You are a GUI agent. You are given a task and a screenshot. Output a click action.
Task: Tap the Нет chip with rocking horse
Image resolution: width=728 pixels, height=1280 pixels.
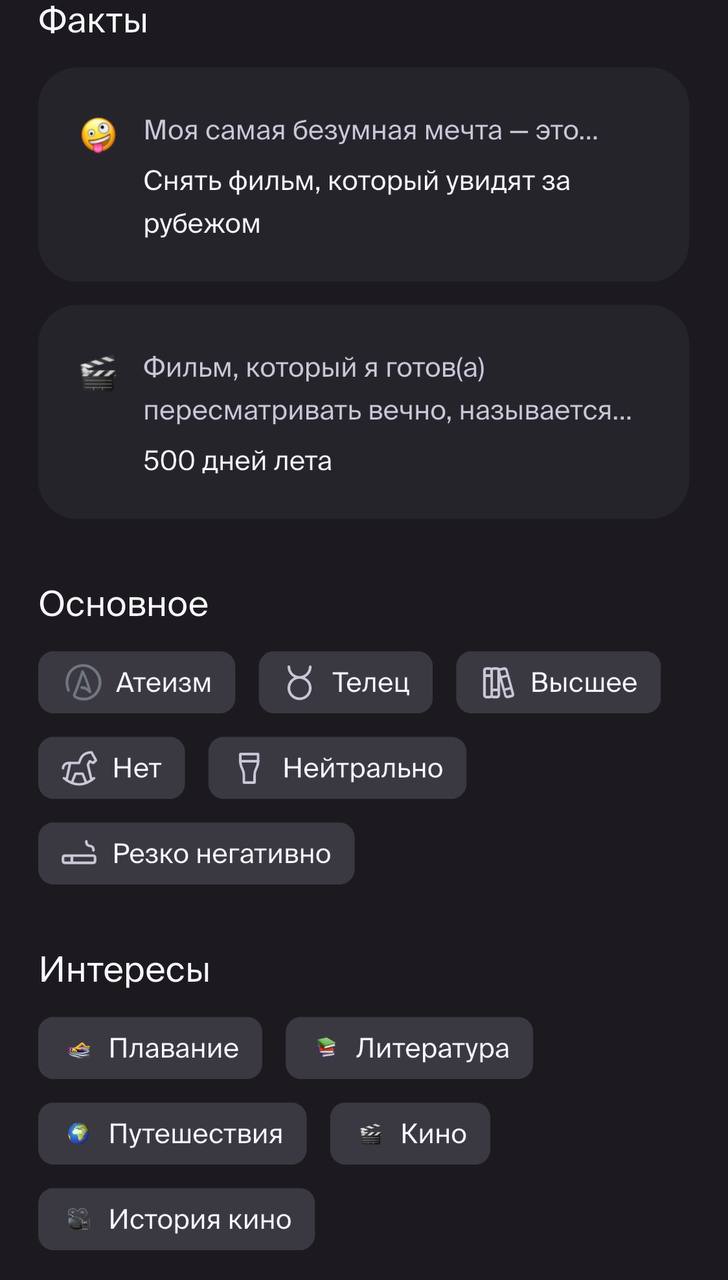point(112,768)
